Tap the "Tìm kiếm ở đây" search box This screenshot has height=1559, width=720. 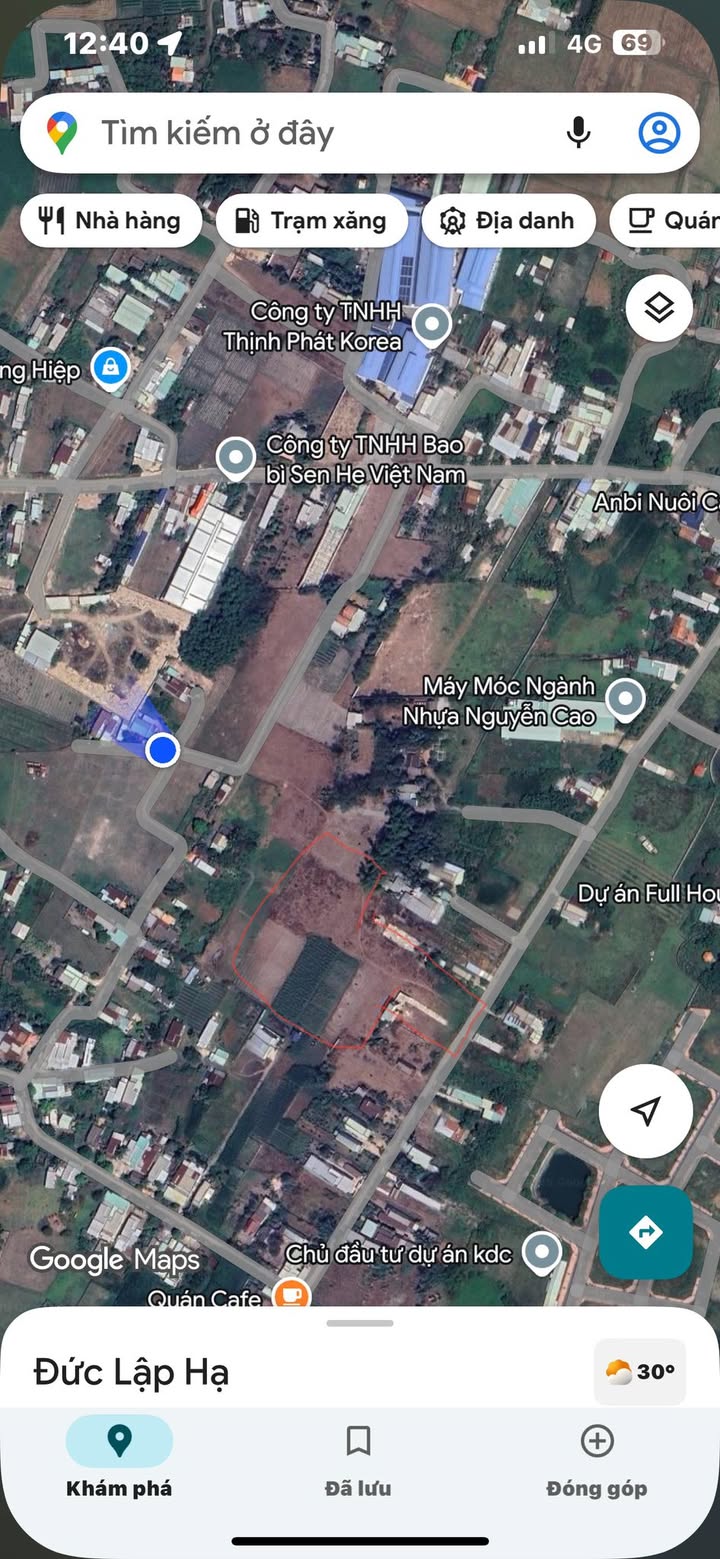[x=300, y=133]
